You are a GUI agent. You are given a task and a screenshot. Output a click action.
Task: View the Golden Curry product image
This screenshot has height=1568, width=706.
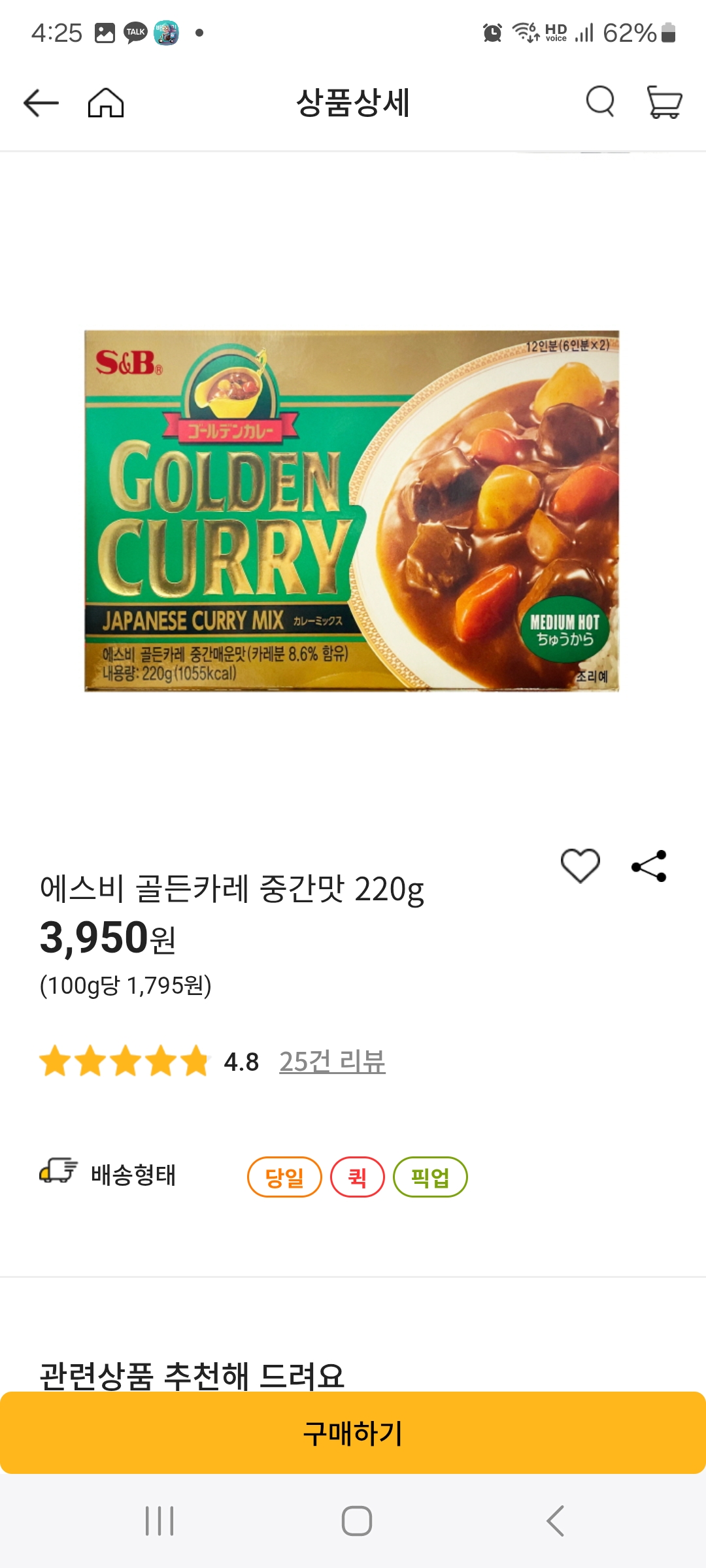(x=353, y=513)
